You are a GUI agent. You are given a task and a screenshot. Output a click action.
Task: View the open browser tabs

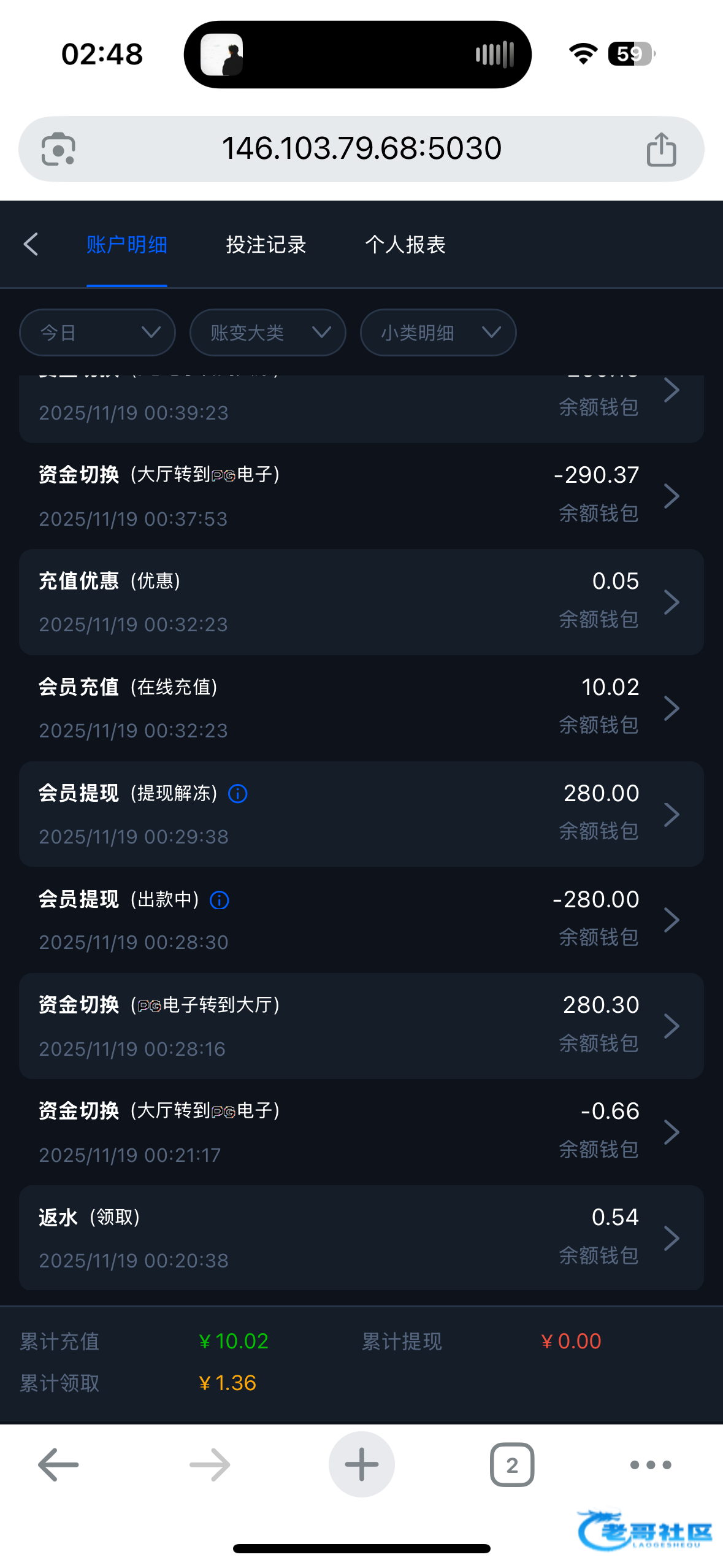point(512,1464)
